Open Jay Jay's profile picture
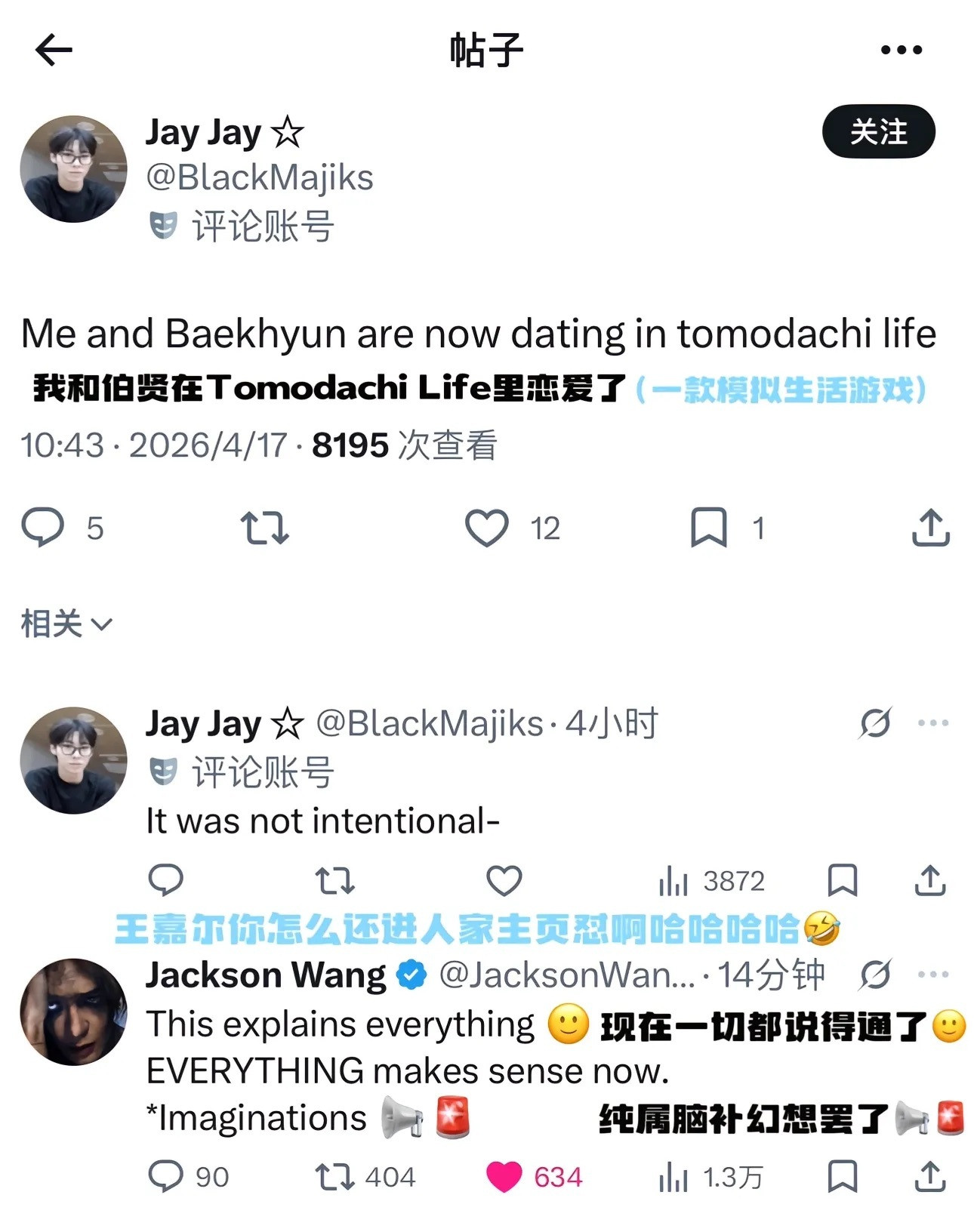Image resolution: width=974 pixels, height=1232 pixels. tap(73, 168)
